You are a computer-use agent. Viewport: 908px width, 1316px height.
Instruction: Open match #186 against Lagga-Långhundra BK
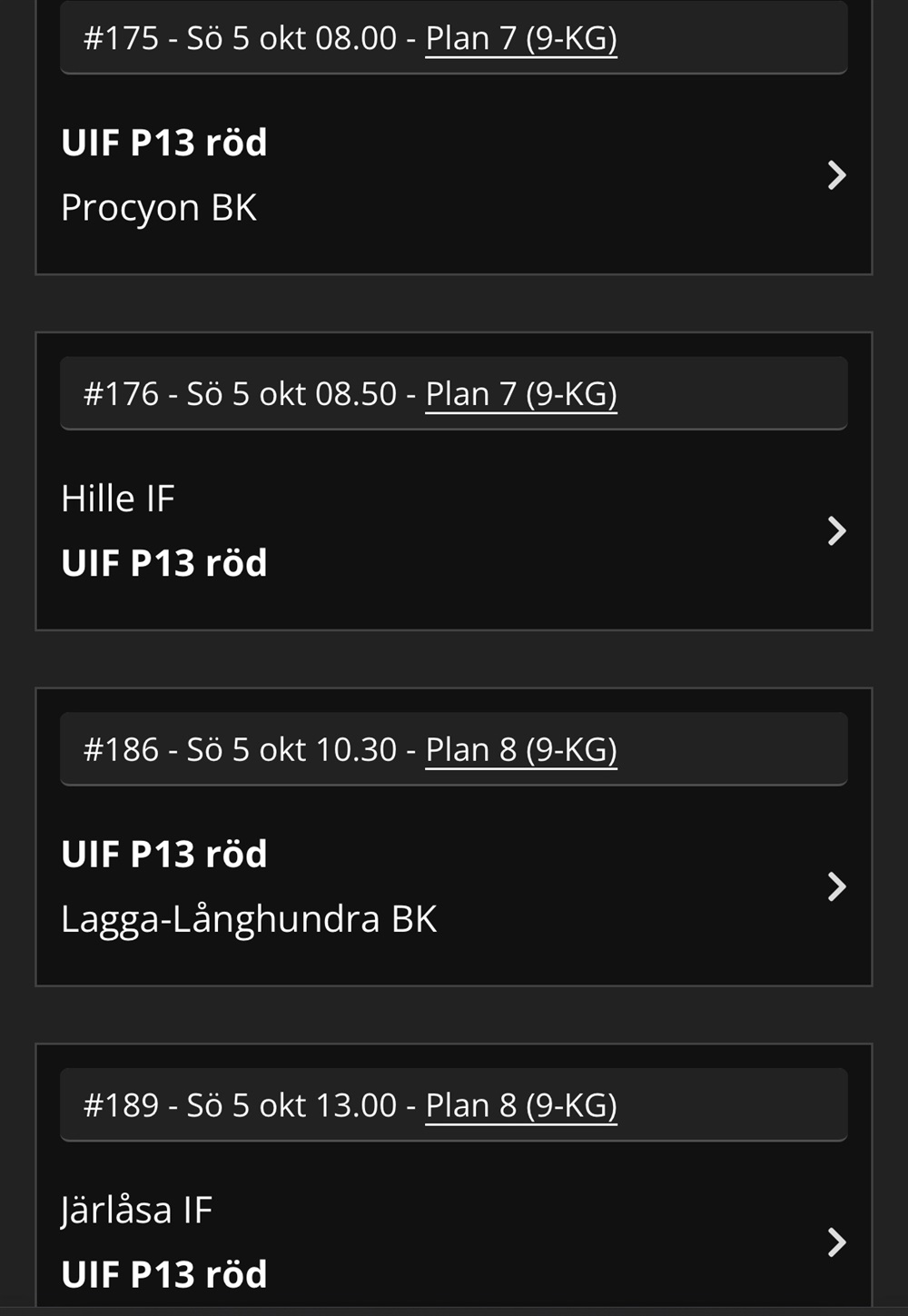(835, 886)
